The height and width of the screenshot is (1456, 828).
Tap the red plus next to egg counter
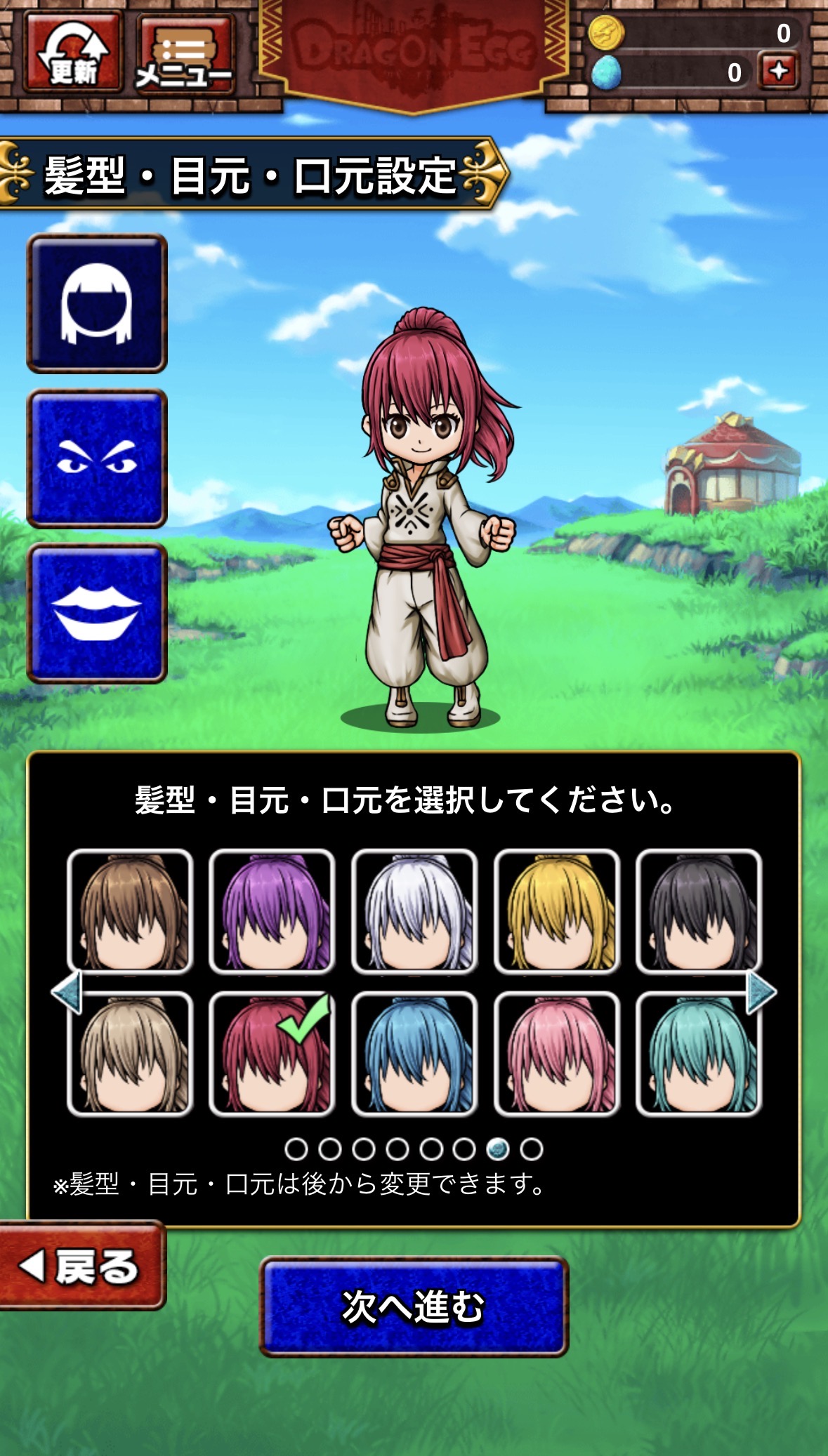[x=779, y=72]
